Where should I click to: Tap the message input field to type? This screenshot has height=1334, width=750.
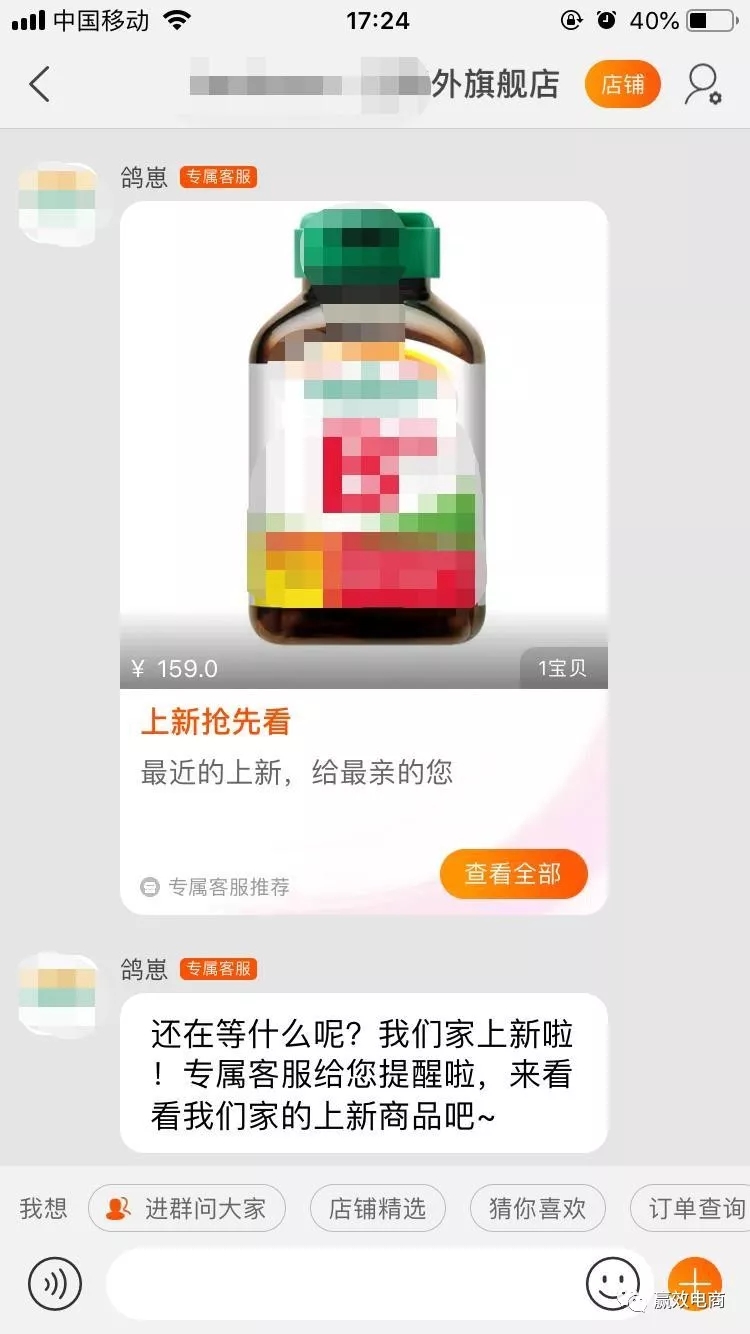[350, 1284]
